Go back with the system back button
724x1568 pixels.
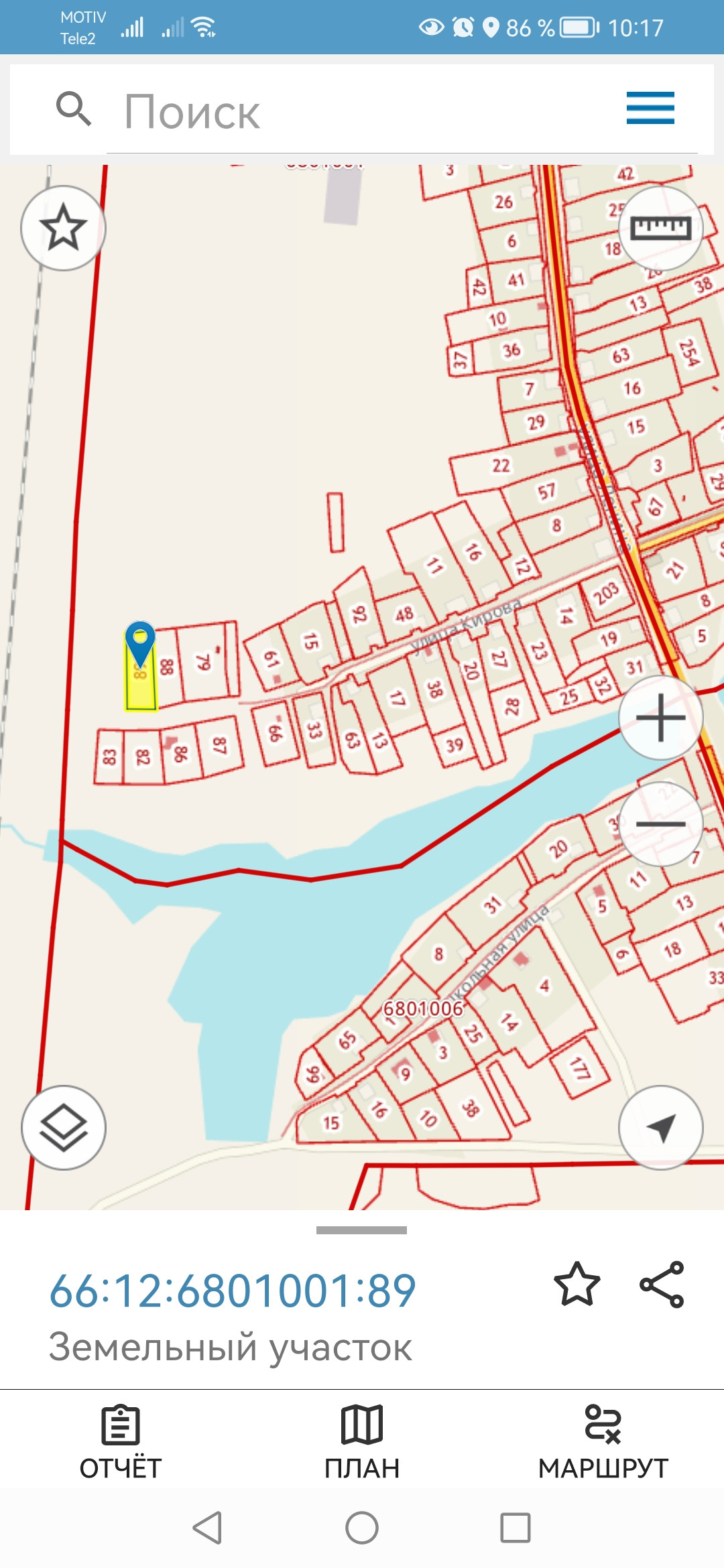point(207,1528)
